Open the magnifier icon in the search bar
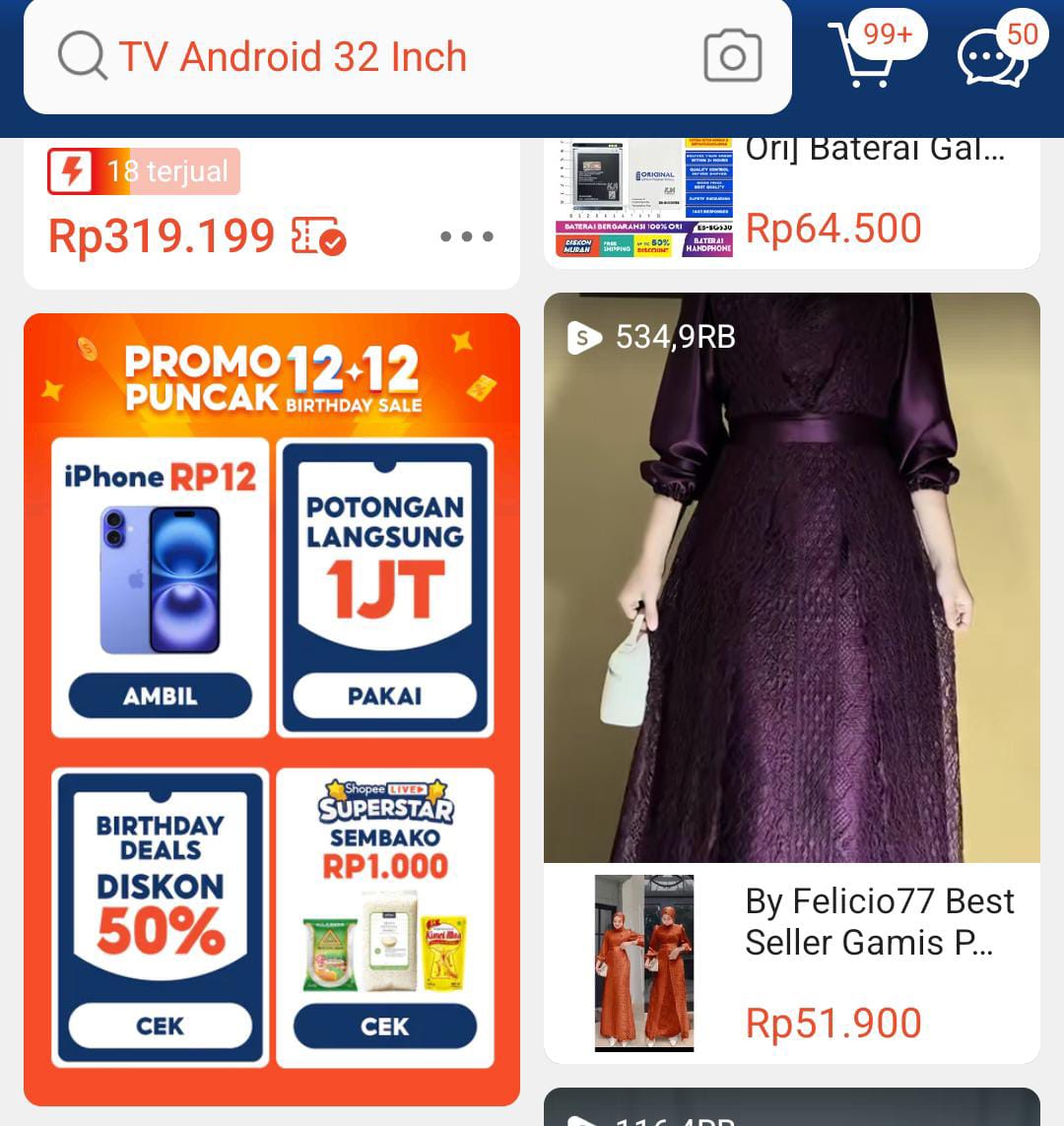This screenshot has width=1064, height=1126. [x=82, y=56]
